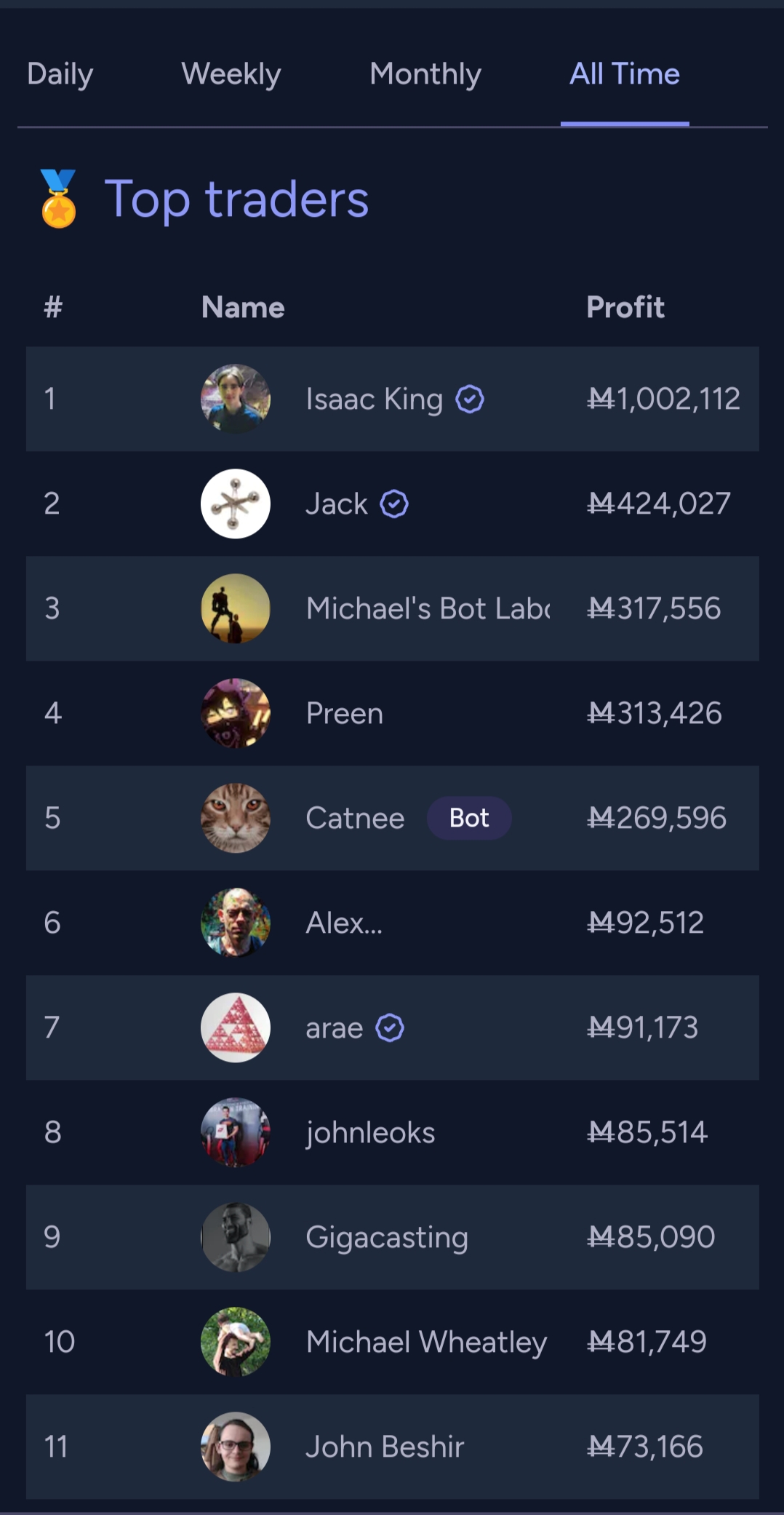The width and height of the screenshot is (784, 1515).
Task: Select the All Time tab
Action: 625,74
